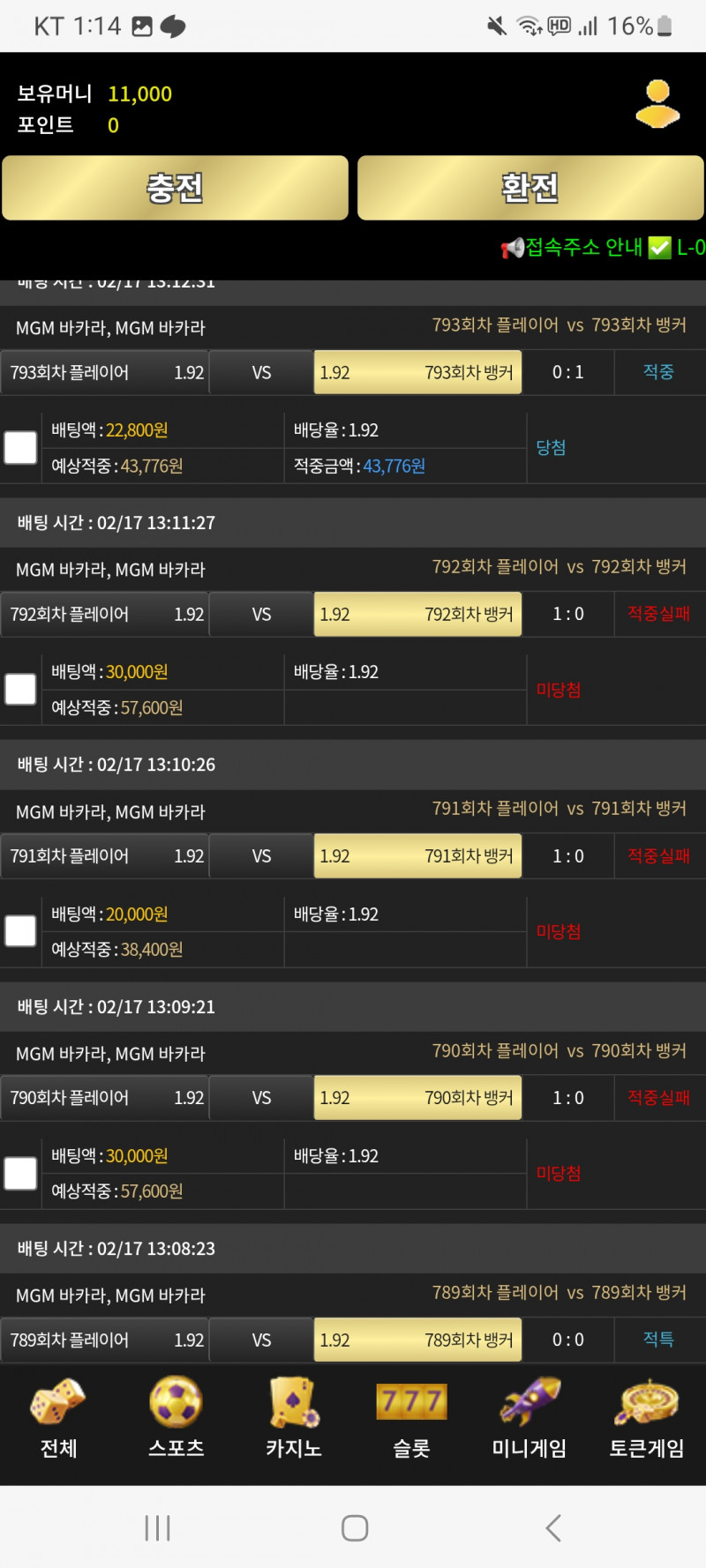This screenshot has width=706, height=1568.
Task: Select checkbox for 792회차 bet
Action: 20,689
